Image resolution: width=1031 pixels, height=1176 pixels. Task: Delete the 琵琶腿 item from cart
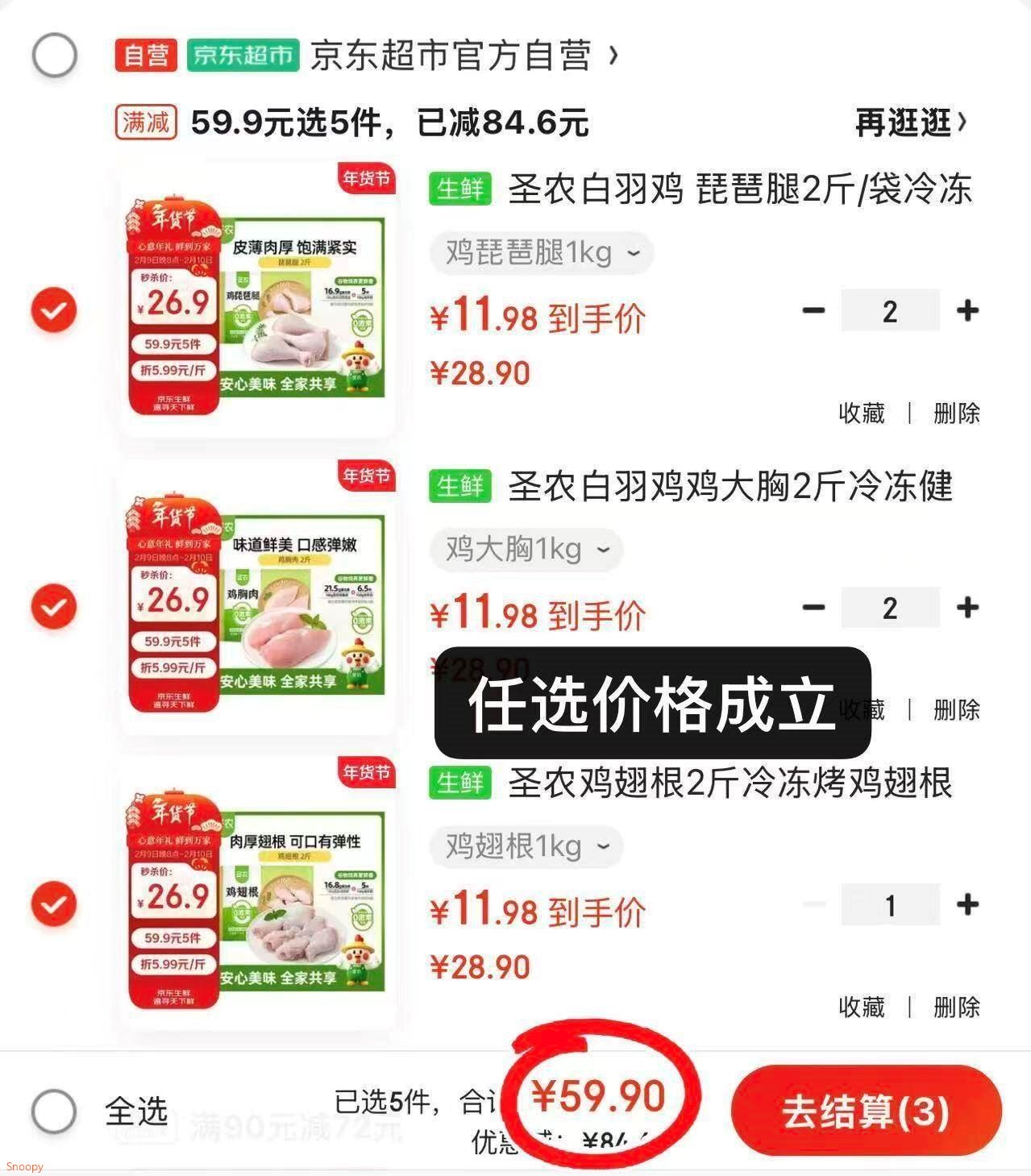coord(956,413)
